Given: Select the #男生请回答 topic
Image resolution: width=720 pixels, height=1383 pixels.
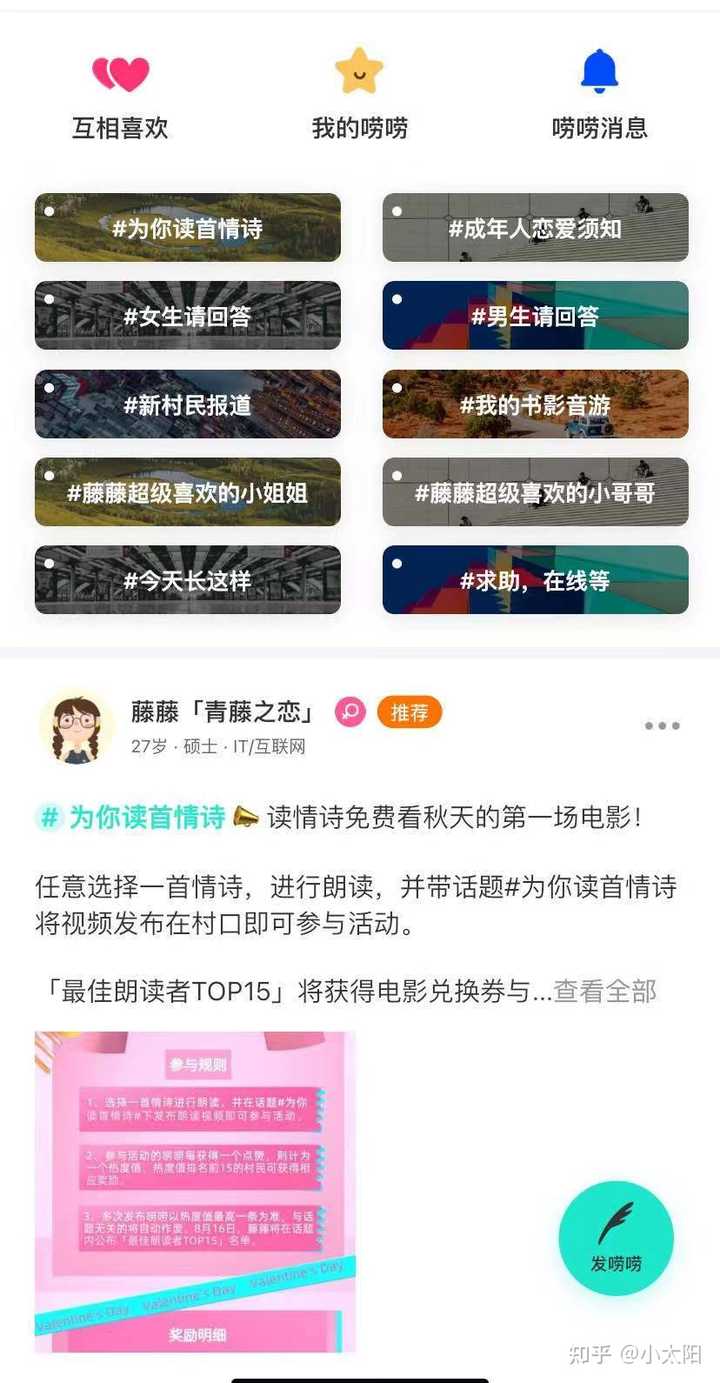Looking at the screenshot, I should click(535, 316).
